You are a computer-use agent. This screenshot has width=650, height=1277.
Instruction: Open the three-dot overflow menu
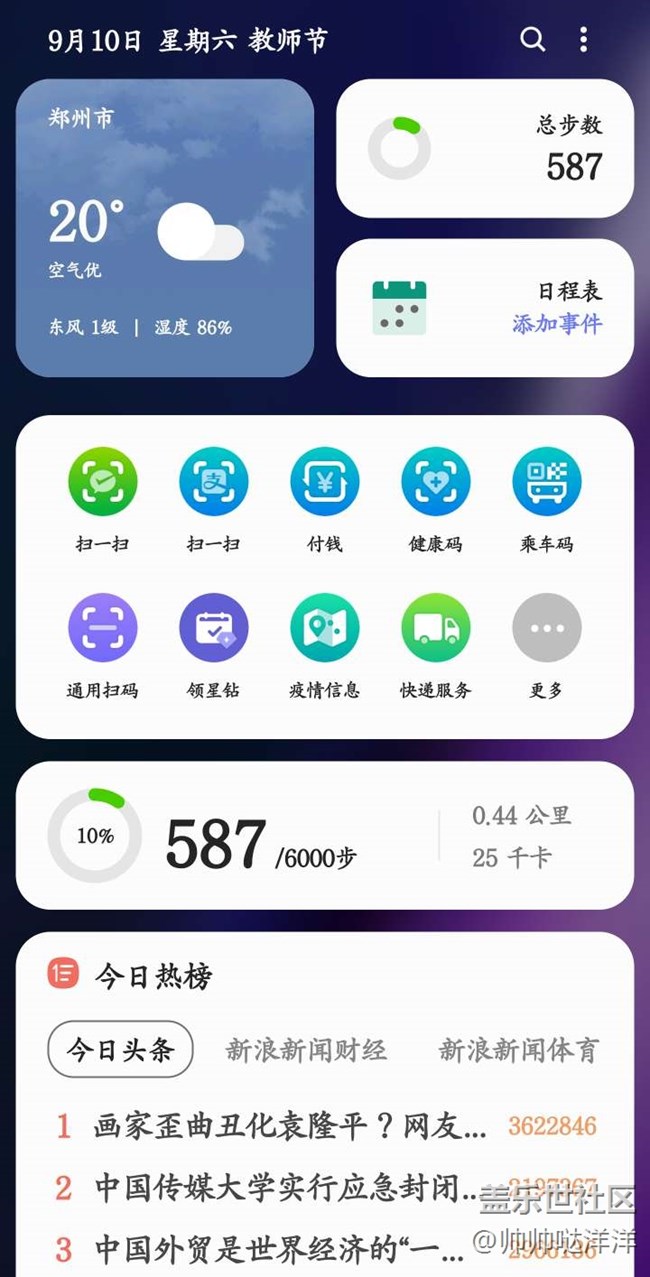584,39
